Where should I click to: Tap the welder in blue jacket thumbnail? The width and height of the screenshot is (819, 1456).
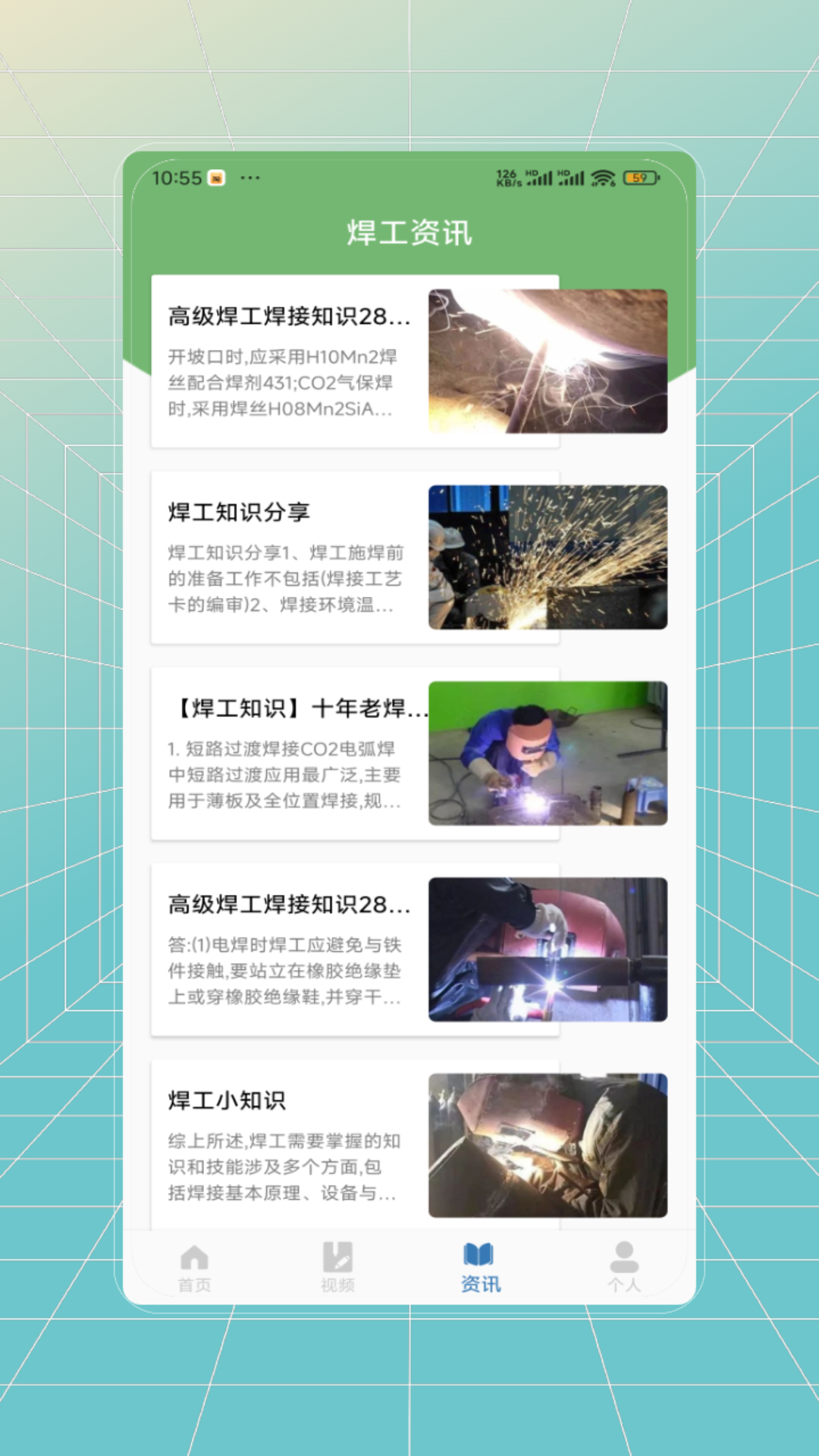(x=548, y=752)
